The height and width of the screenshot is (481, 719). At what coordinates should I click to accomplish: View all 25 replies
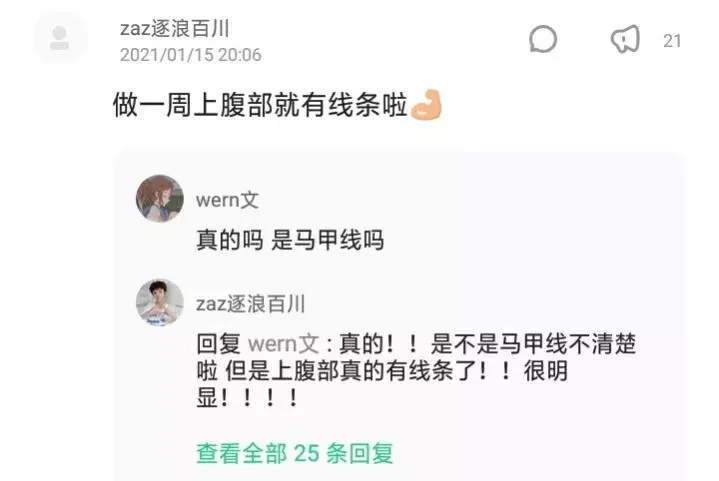point(295,453)
